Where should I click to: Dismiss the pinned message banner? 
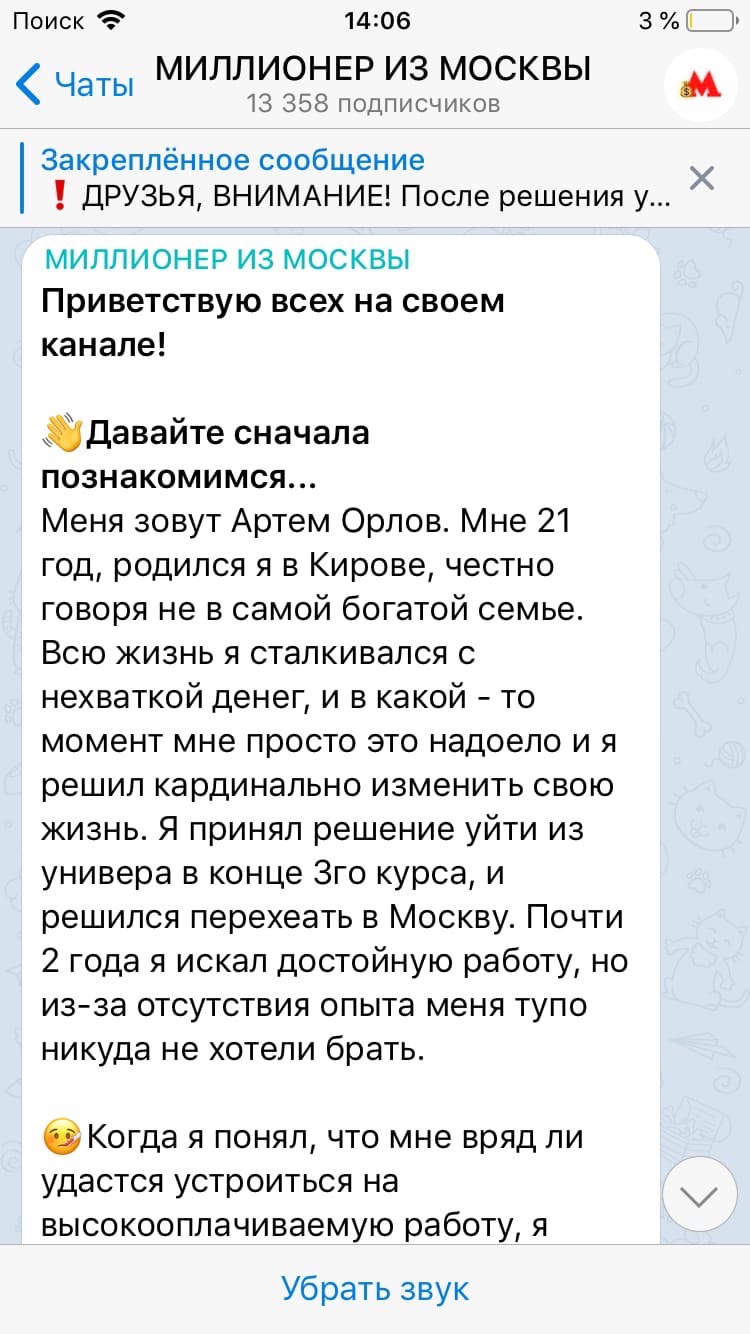pyautogui.click(x=702, y=179)
